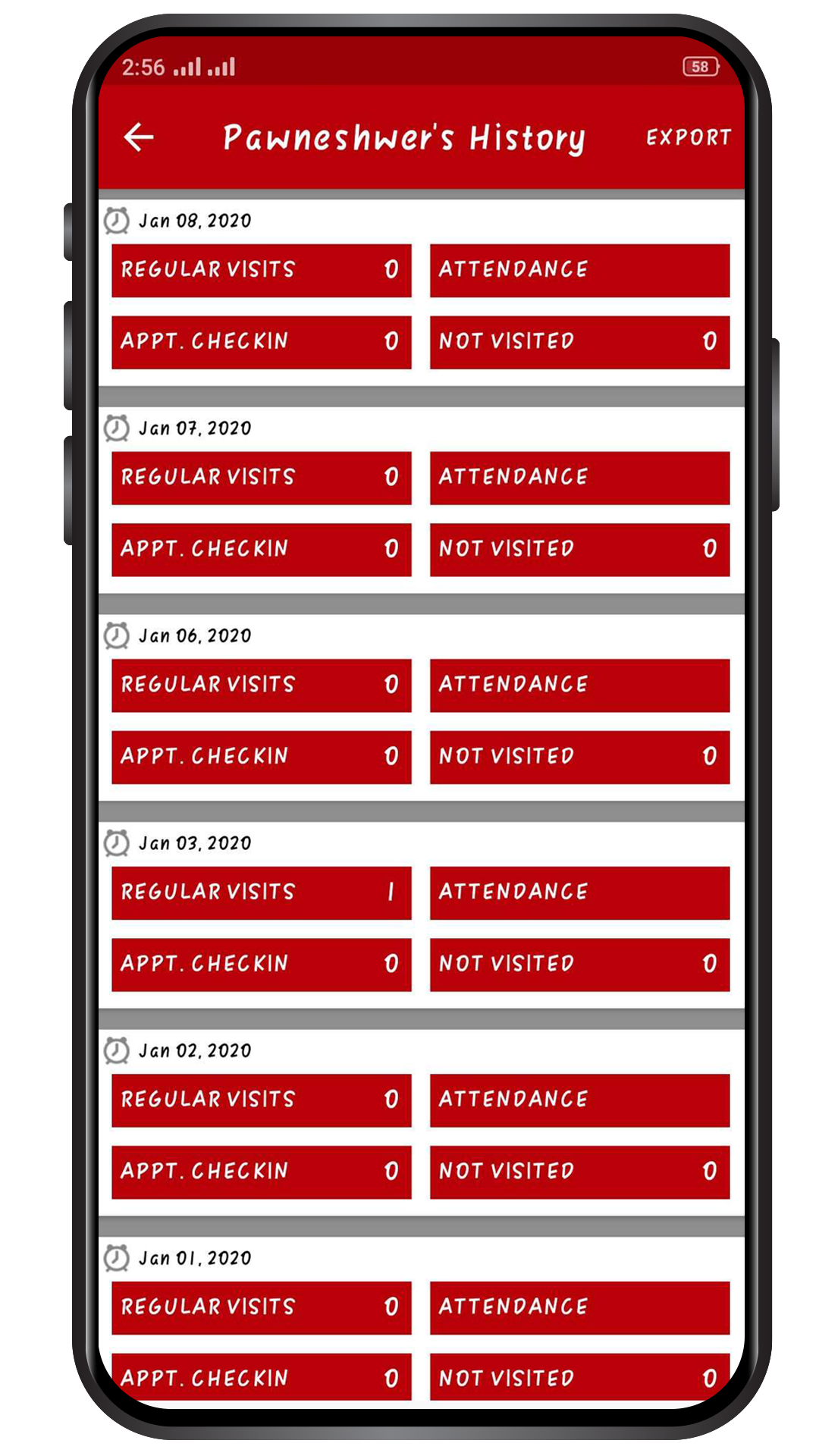Open Regular Visits for Jan 02, 2020

tap(261, 1100)
